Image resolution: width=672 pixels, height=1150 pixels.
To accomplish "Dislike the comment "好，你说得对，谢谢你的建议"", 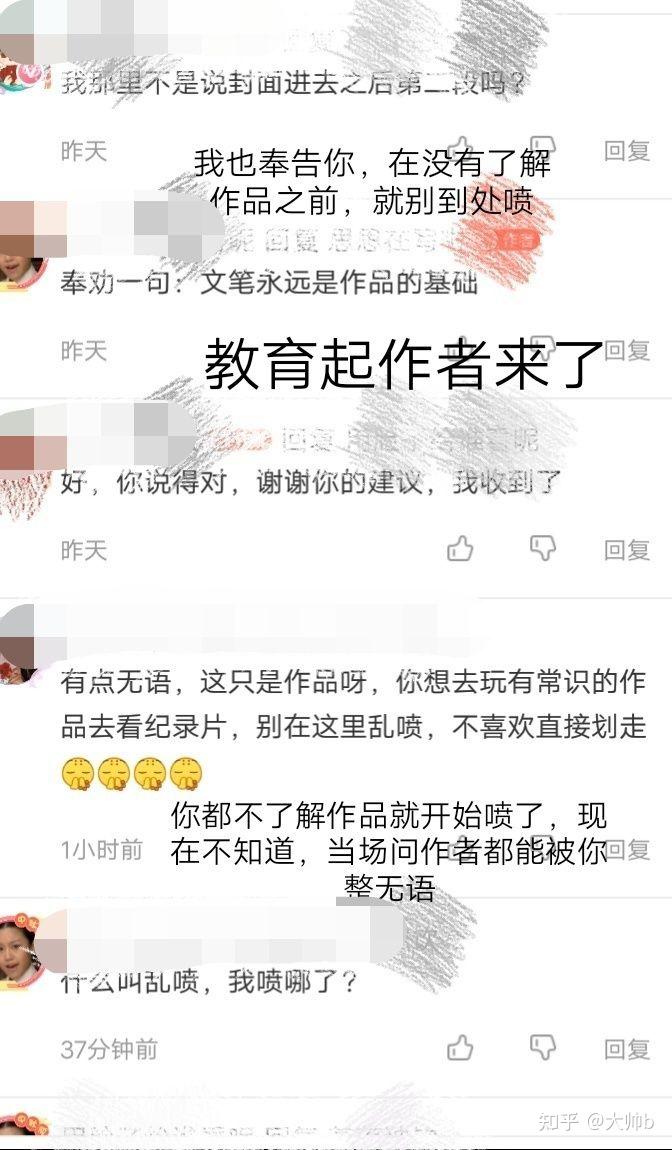I will pyautogui.click(x=543, y=549).
